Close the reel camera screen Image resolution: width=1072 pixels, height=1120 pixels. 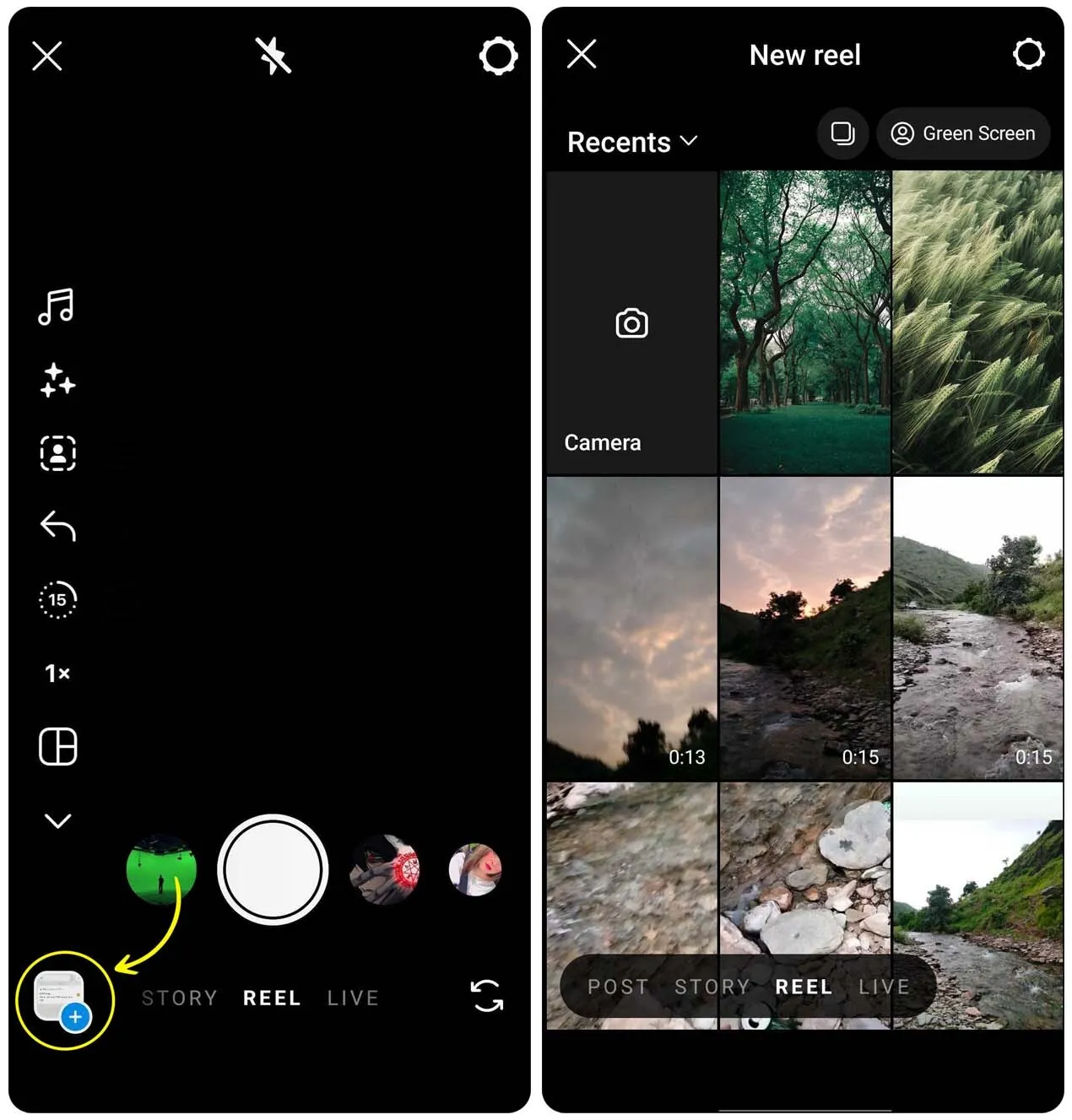[47, 57]
